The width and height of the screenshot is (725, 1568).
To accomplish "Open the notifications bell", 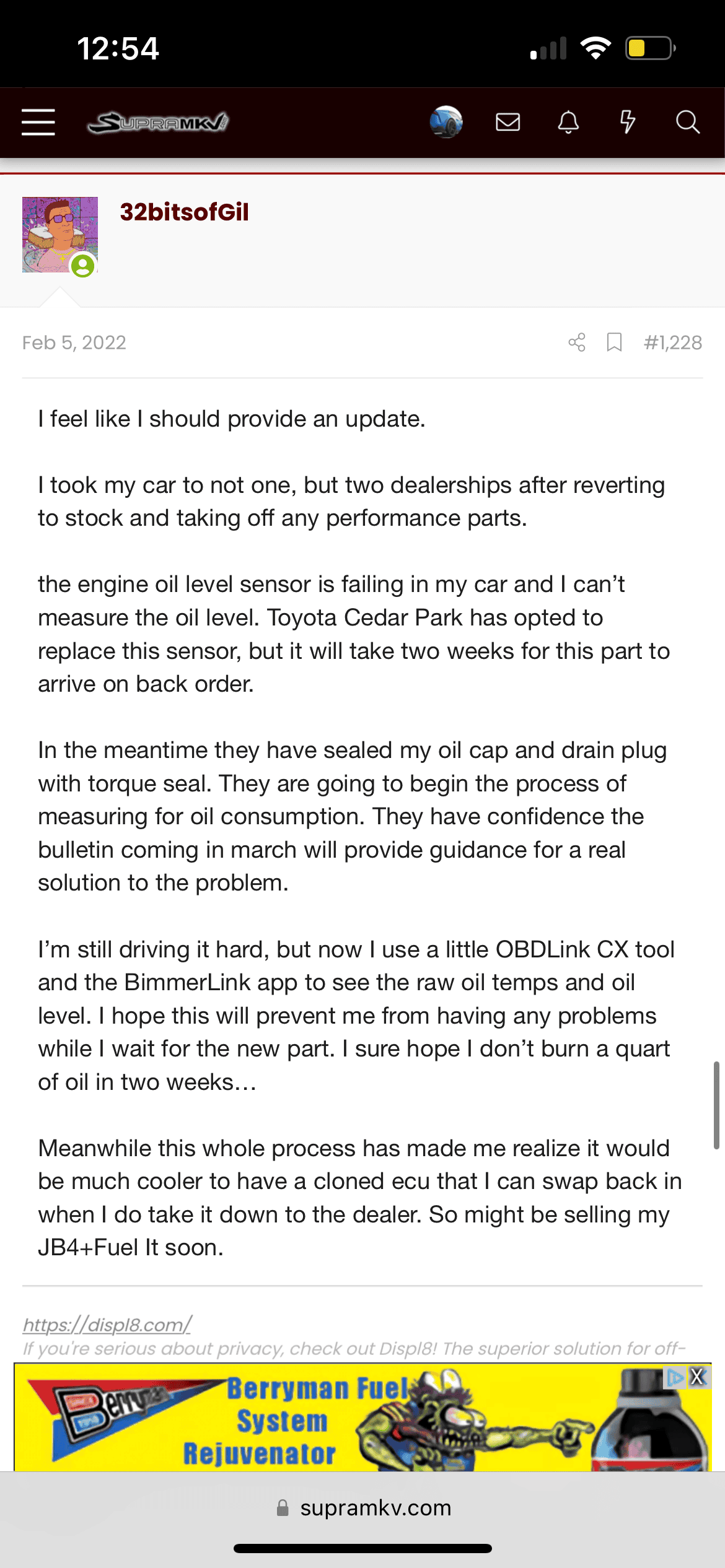I will pyautogui.click(x=568, y=122).
